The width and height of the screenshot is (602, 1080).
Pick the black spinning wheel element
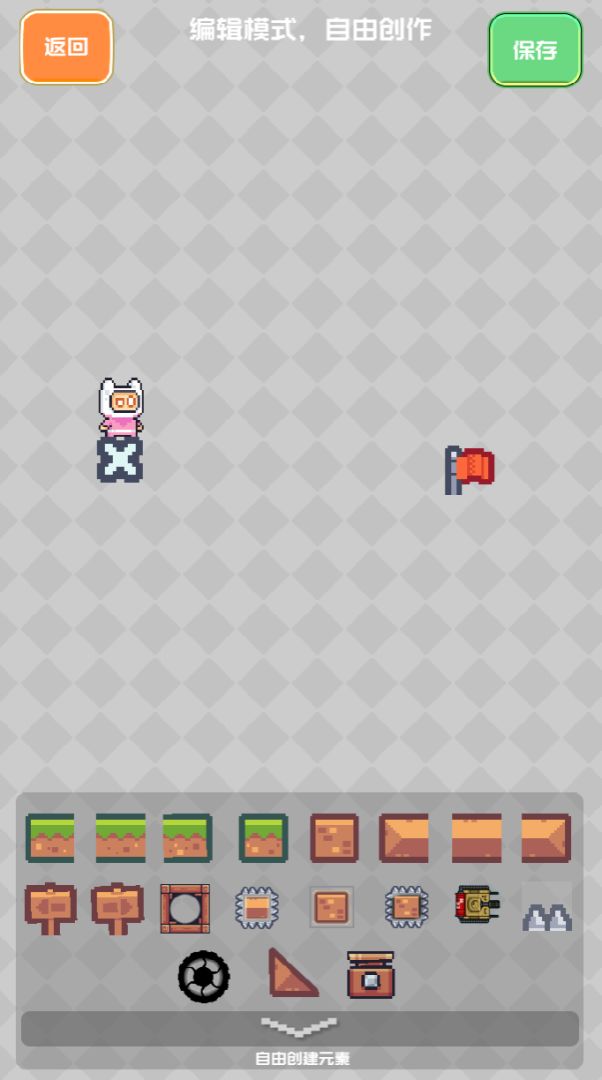pos(204,976)
